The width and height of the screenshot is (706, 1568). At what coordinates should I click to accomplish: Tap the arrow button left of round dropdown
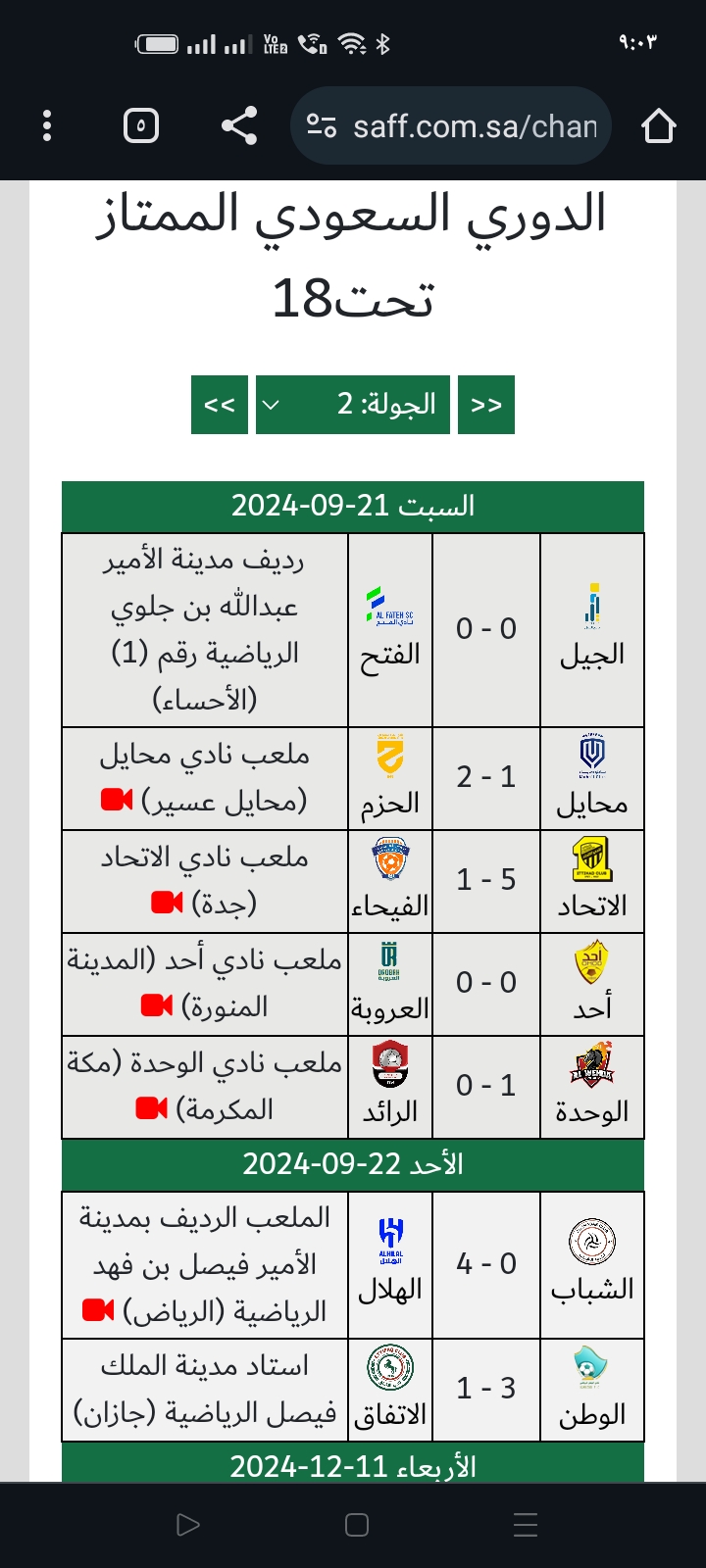[220, 405]
